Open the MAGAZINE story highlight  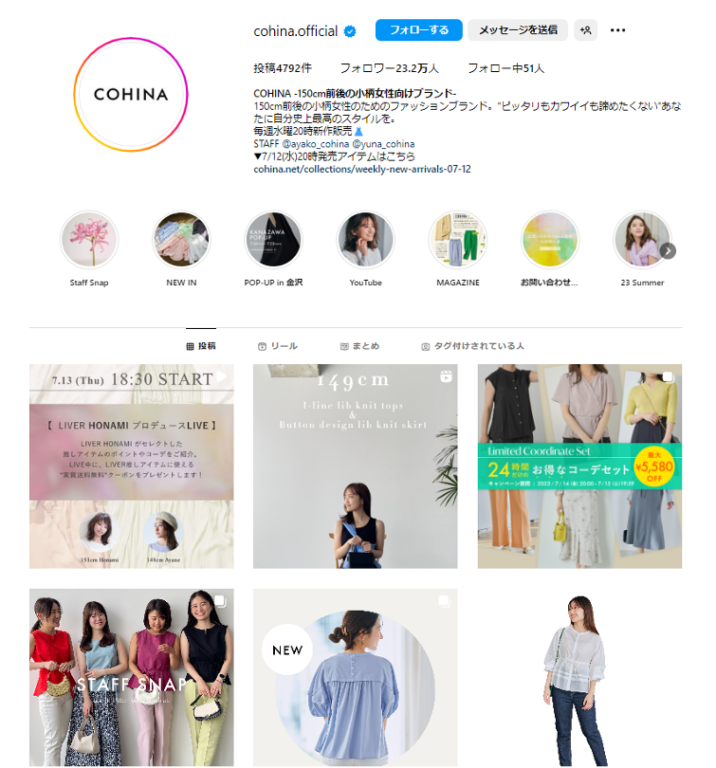point(457,240)
